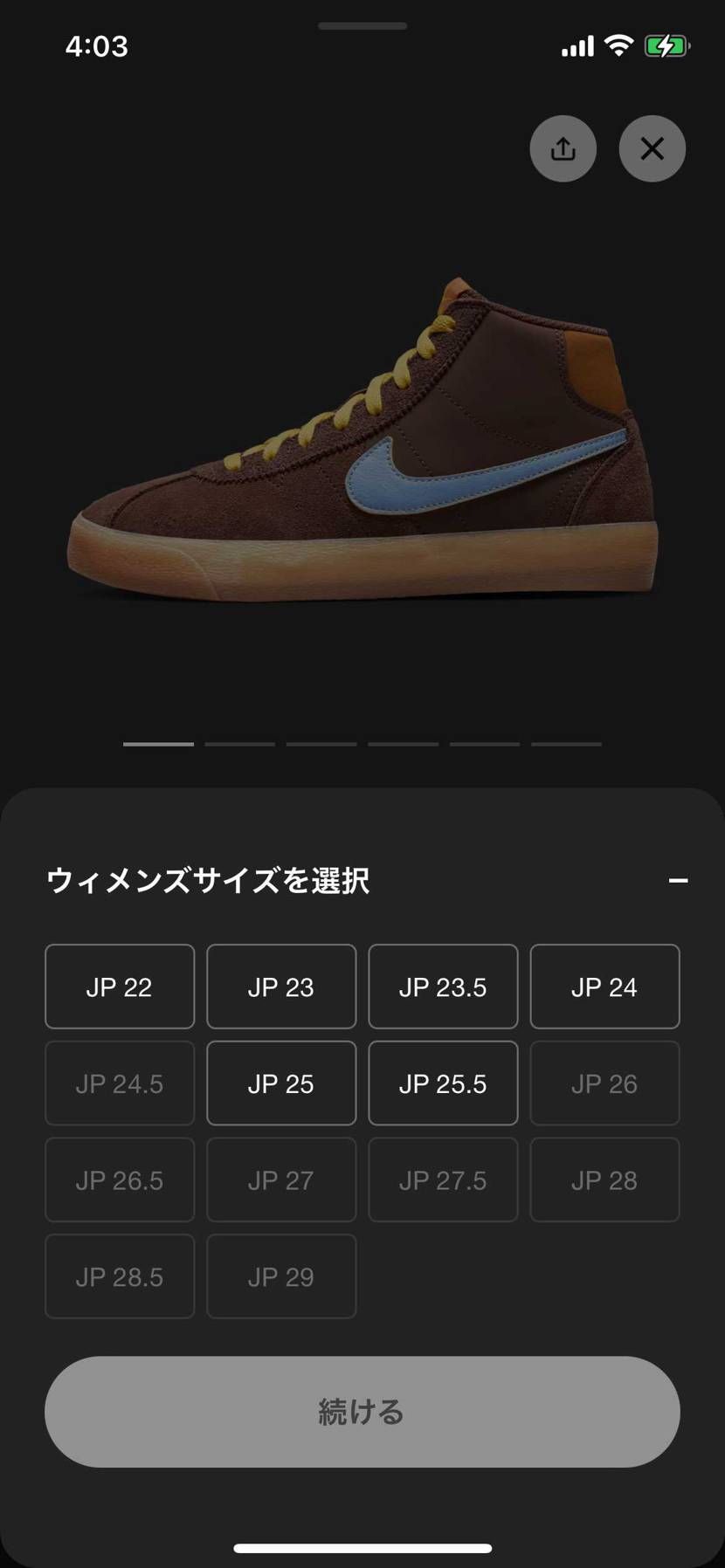725x1568 pixels.
Task: Collapse the size selection panel
Action: (677, 881)
